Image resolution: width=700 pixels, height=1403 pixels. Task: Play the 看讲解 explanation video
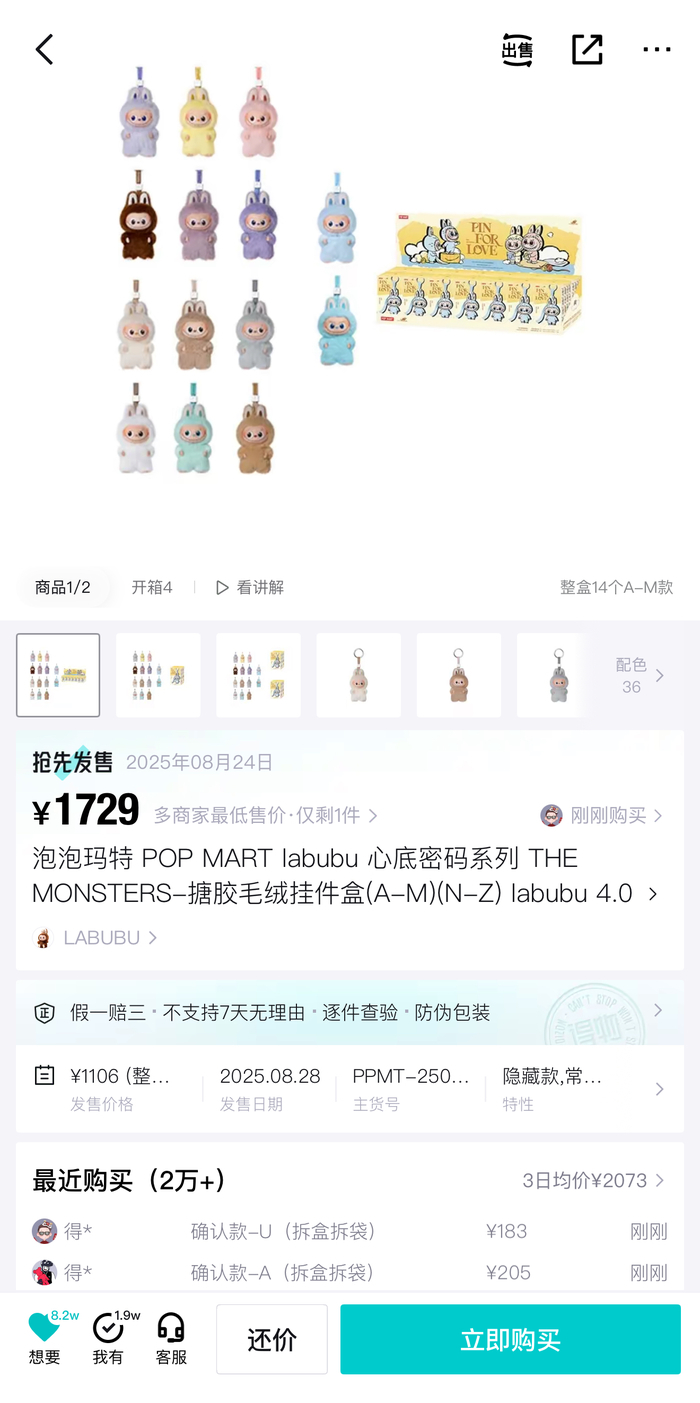click(x=250, y=587)
